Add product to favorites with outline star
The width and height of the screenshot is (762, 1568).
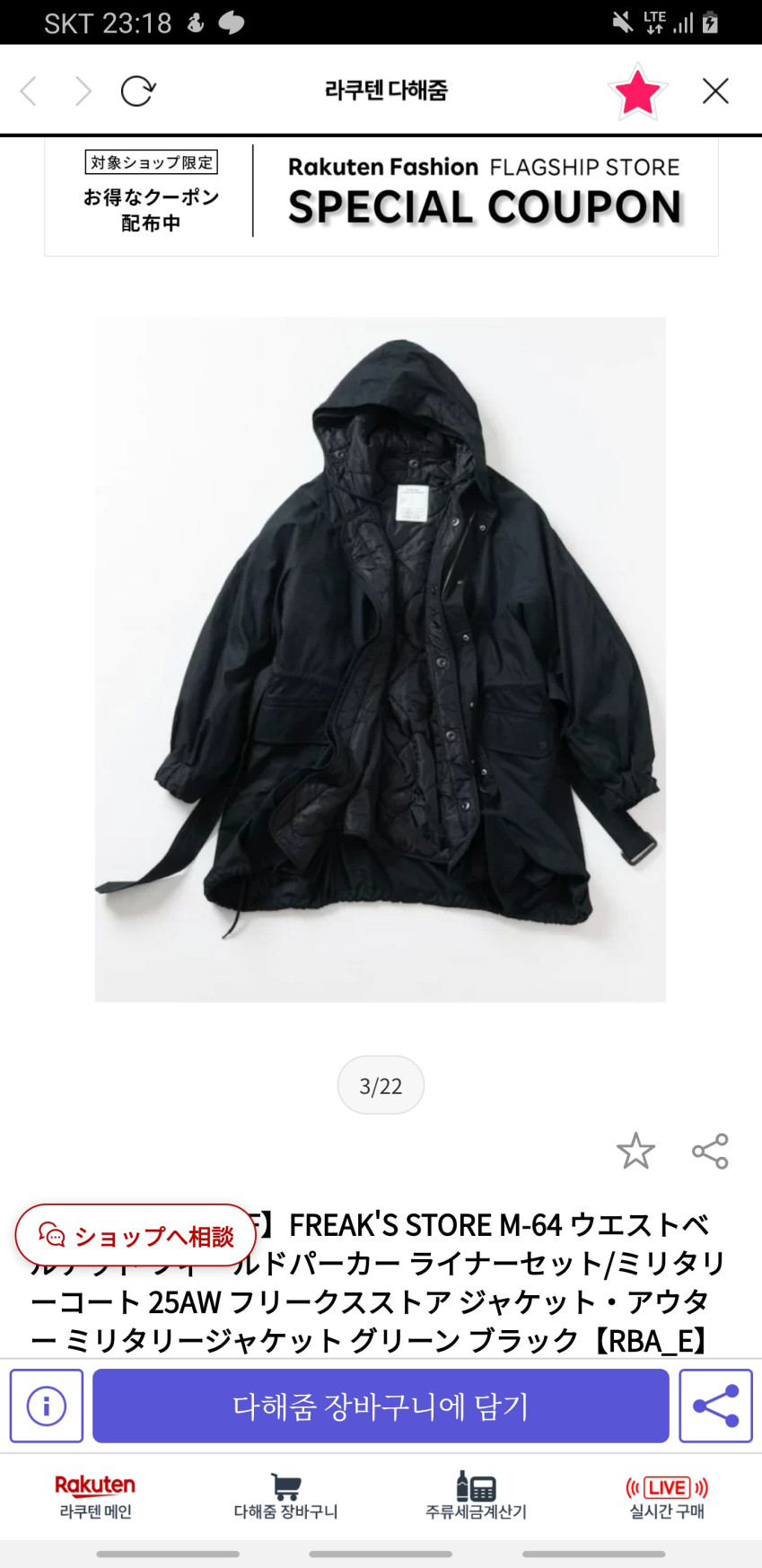635,1151
